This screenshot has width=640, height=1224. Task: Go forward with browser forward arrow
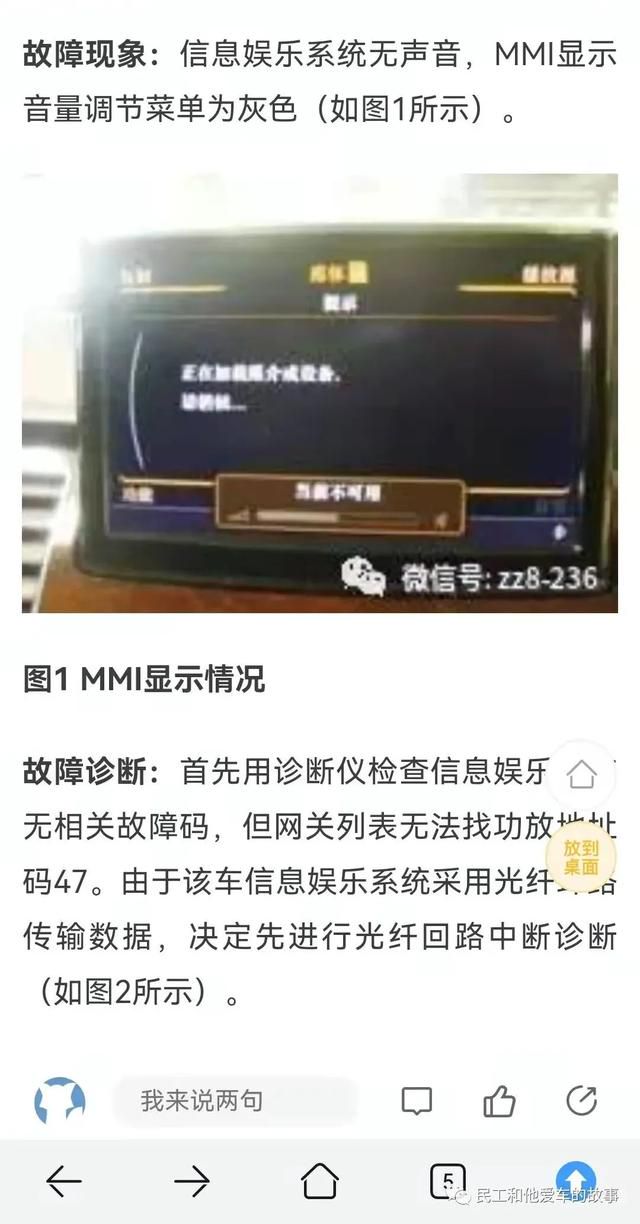(x=192, y=1181)
